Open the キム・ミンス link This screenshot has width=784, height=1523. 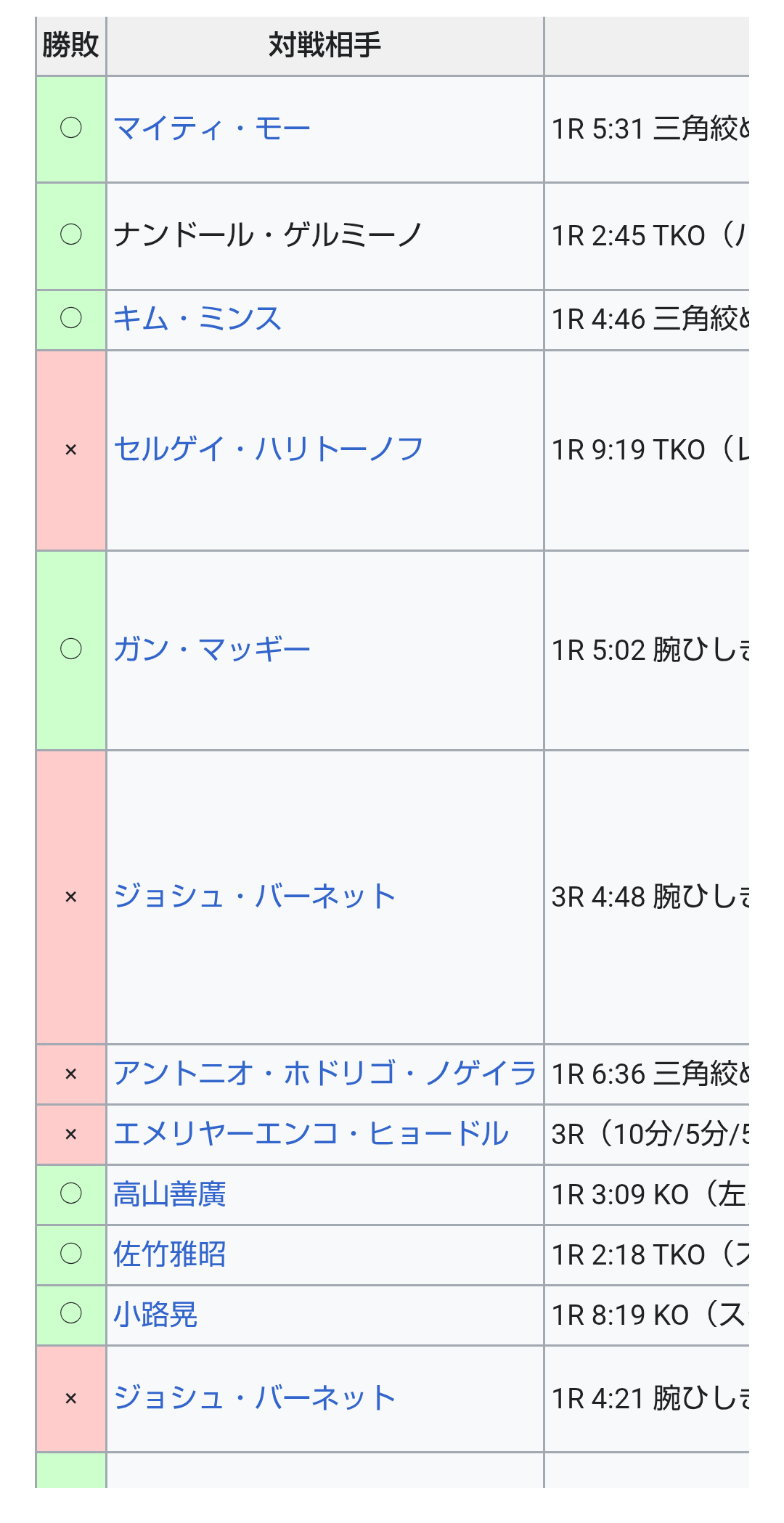197,319
